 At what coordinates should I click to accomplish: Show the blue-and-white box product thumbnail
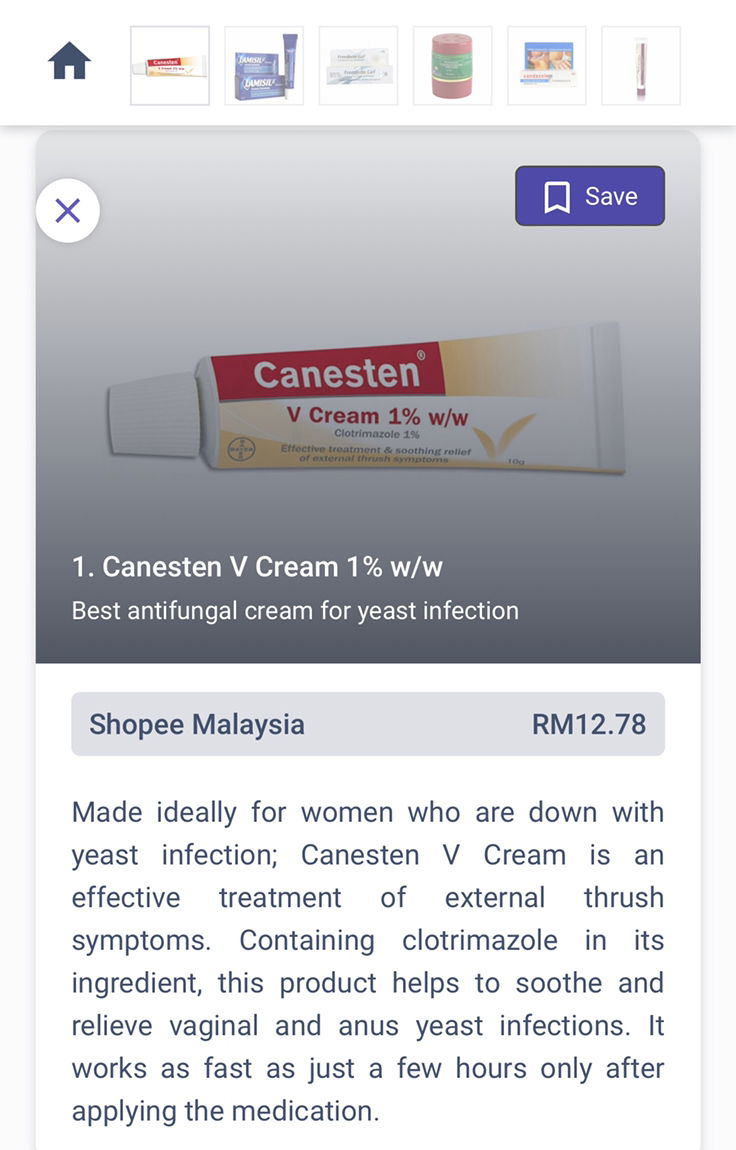coord(546,66)
